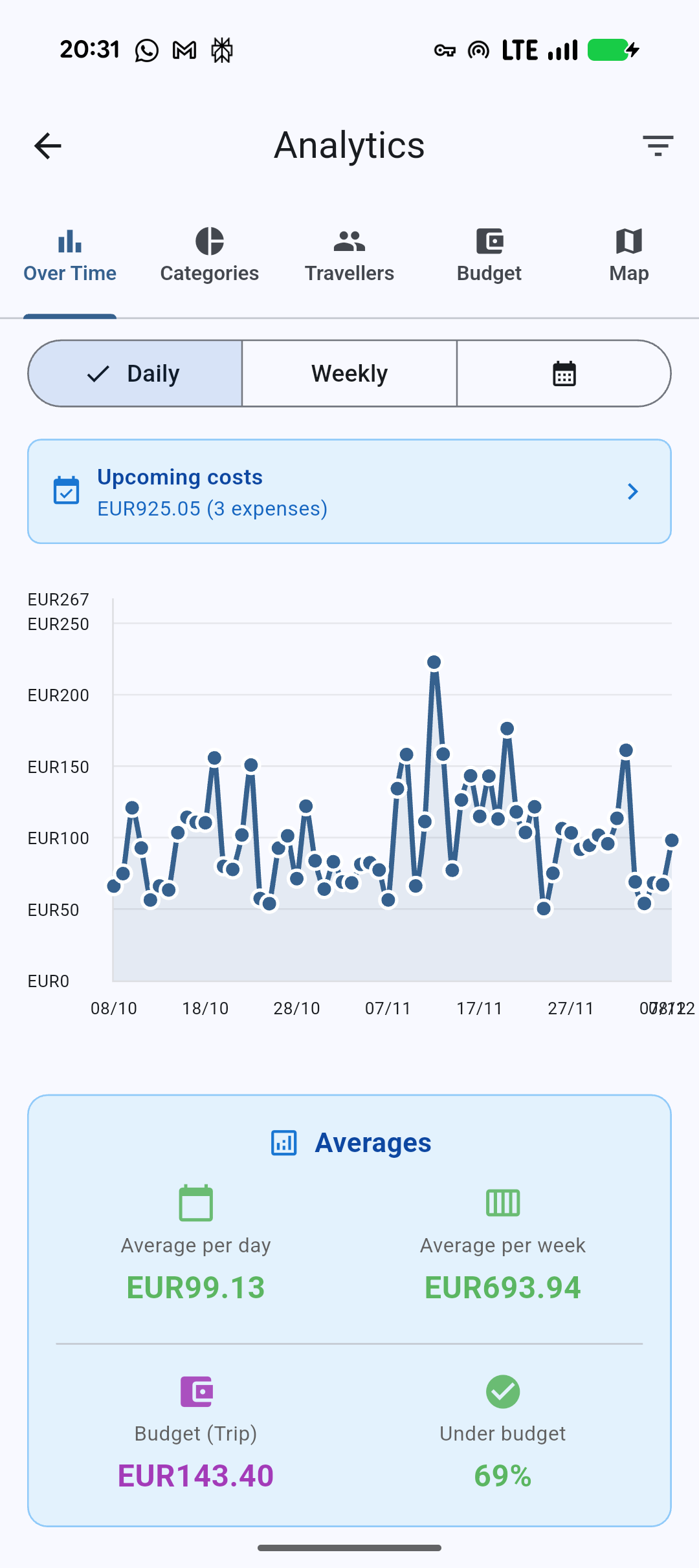Open the Categories pie chart icon
The image size is (699, 1568).
[x=208, y=241]
